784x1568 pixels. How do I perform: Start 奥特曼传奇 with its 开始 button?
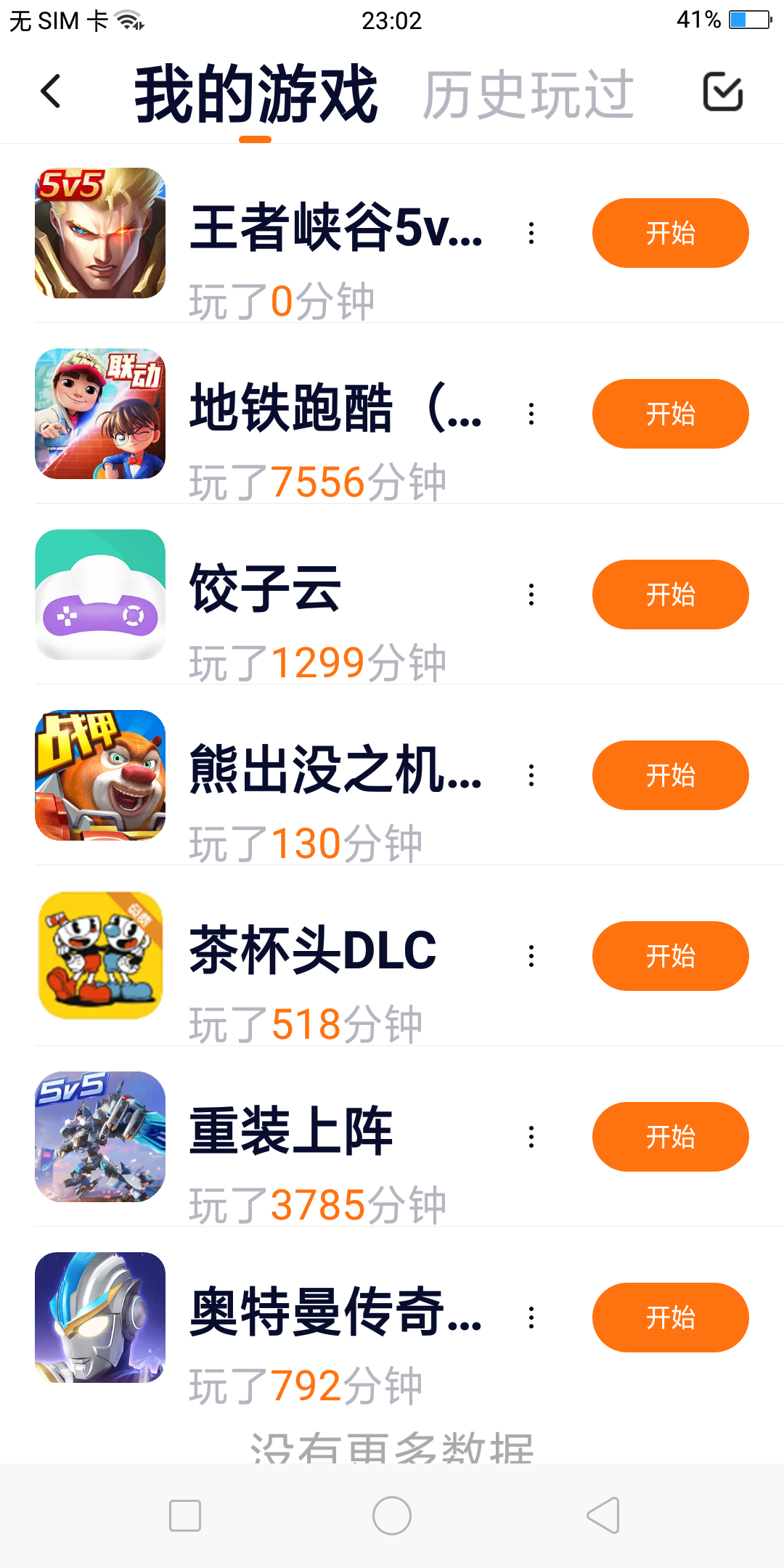(670, 1318)
